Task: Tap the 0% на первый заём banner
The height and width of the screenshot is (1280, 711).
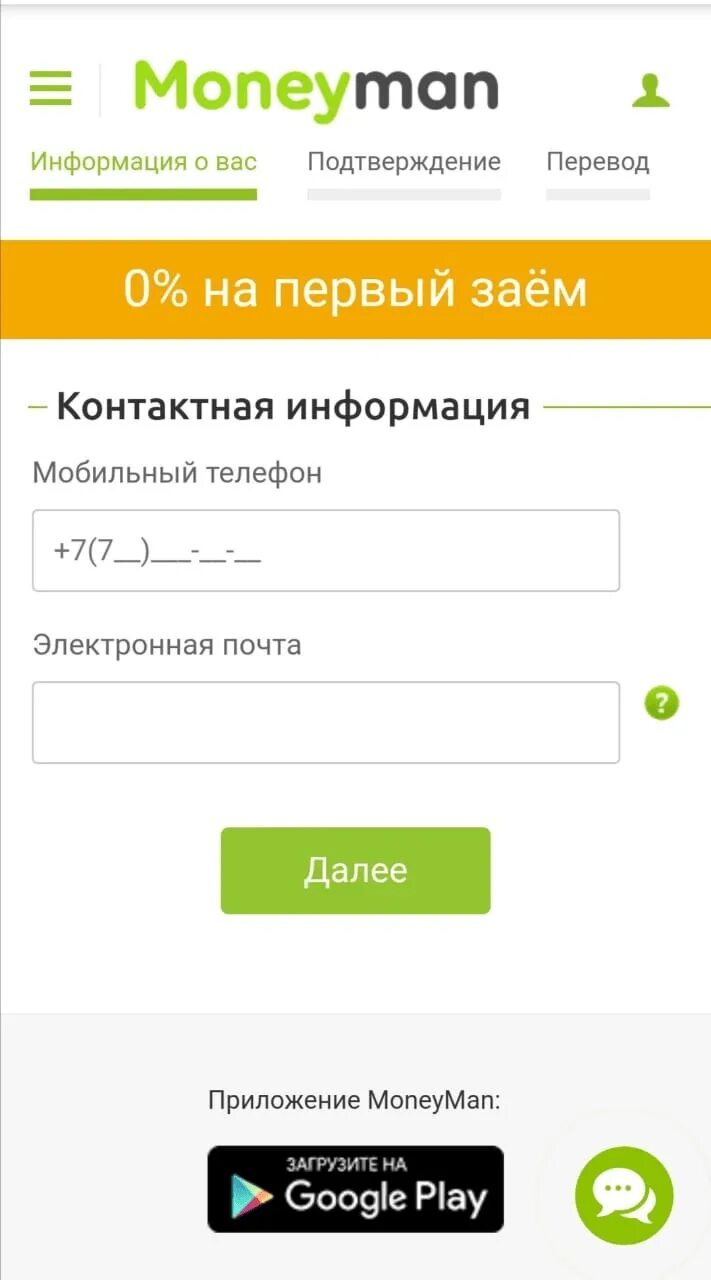Action: click(x=355, y=289)
